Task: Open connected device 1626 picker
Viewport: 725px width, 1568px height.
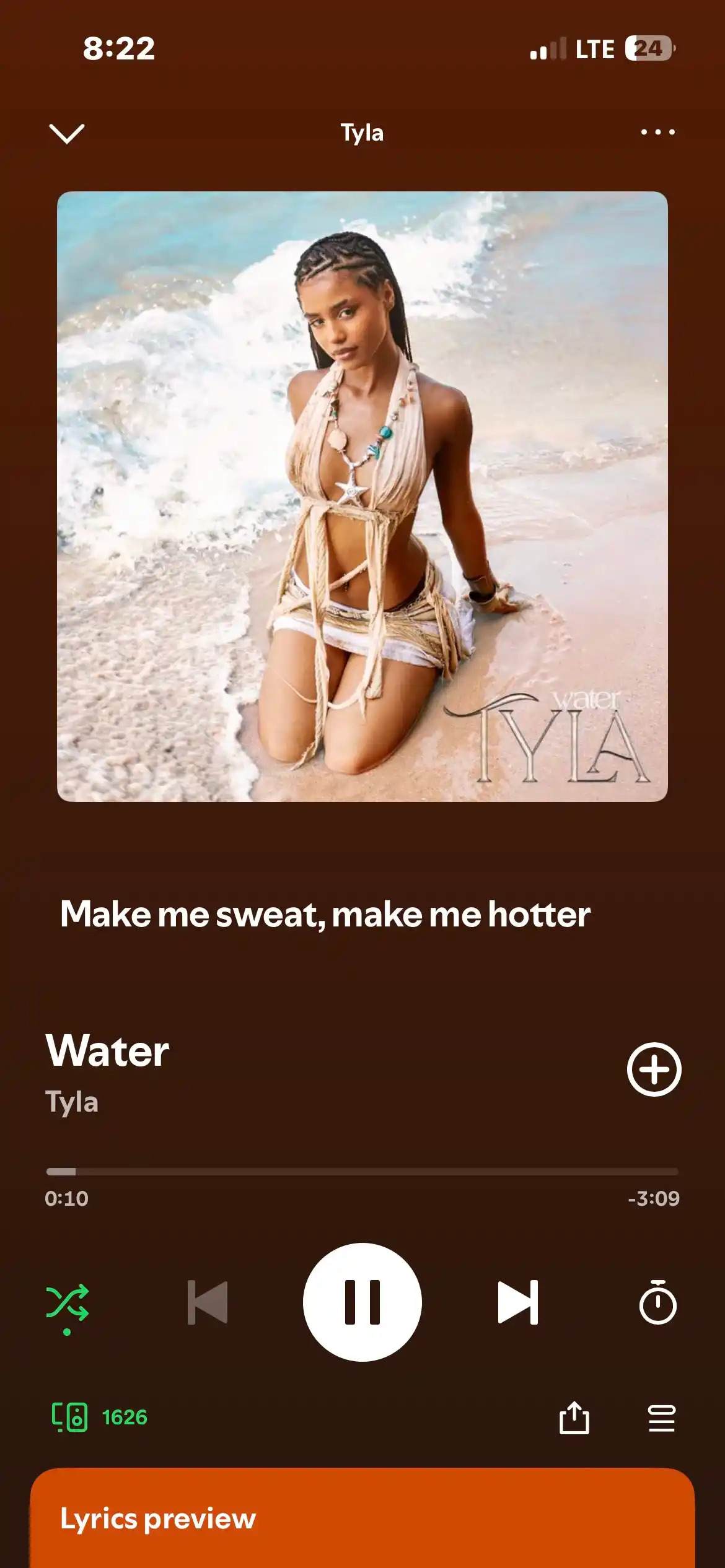Action: (99, 1417)
